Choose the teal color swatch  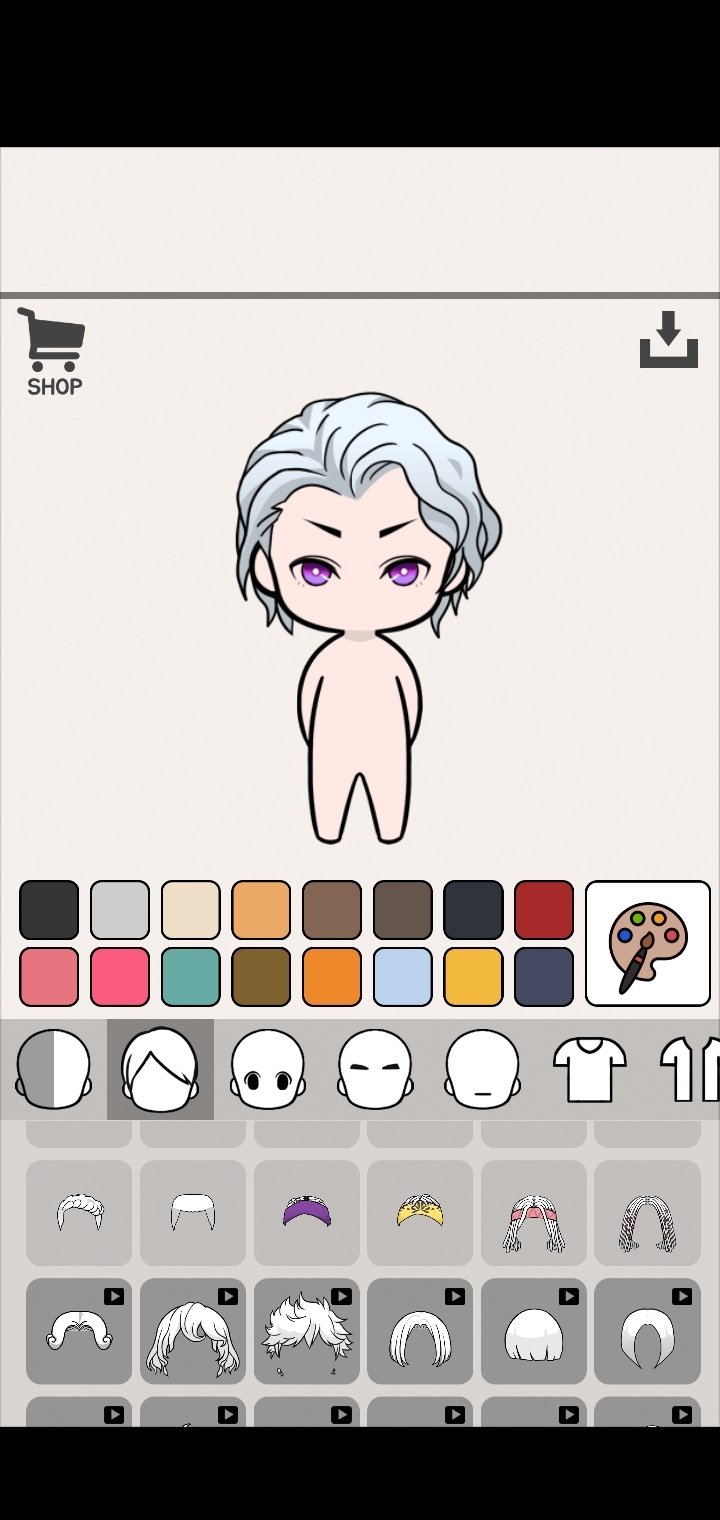point(190,977)
